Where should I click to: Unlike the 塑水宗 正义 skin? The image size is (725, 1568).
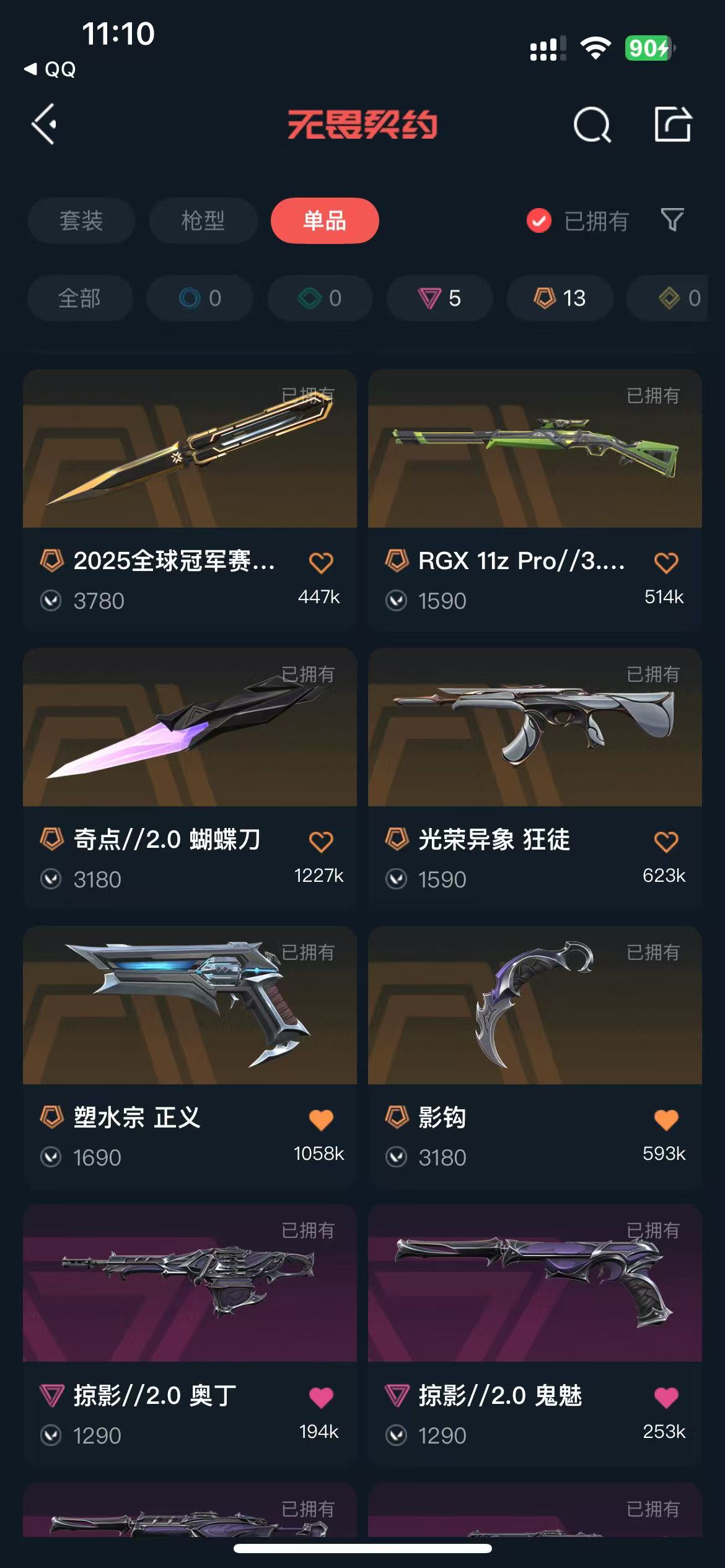(321, 1119)
